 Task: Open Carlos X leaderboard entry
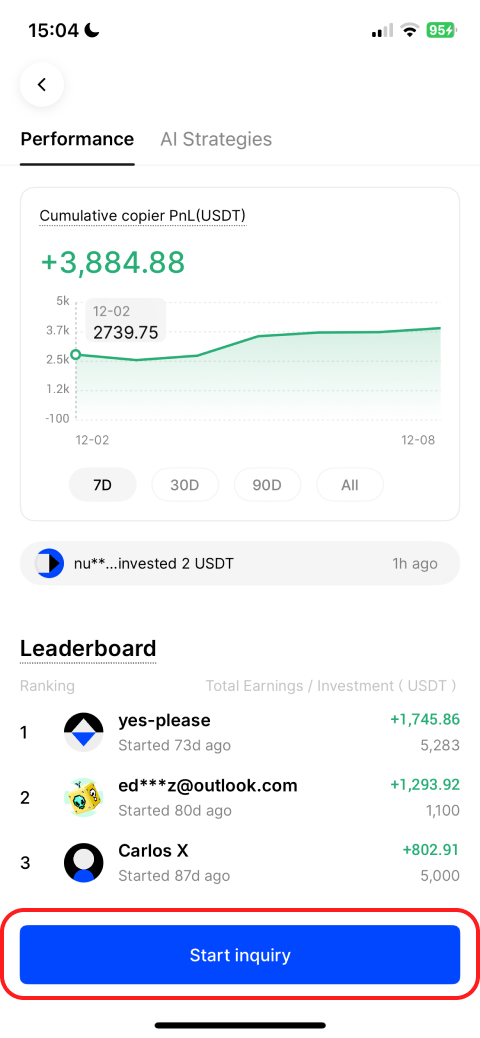tap(240, 863)
